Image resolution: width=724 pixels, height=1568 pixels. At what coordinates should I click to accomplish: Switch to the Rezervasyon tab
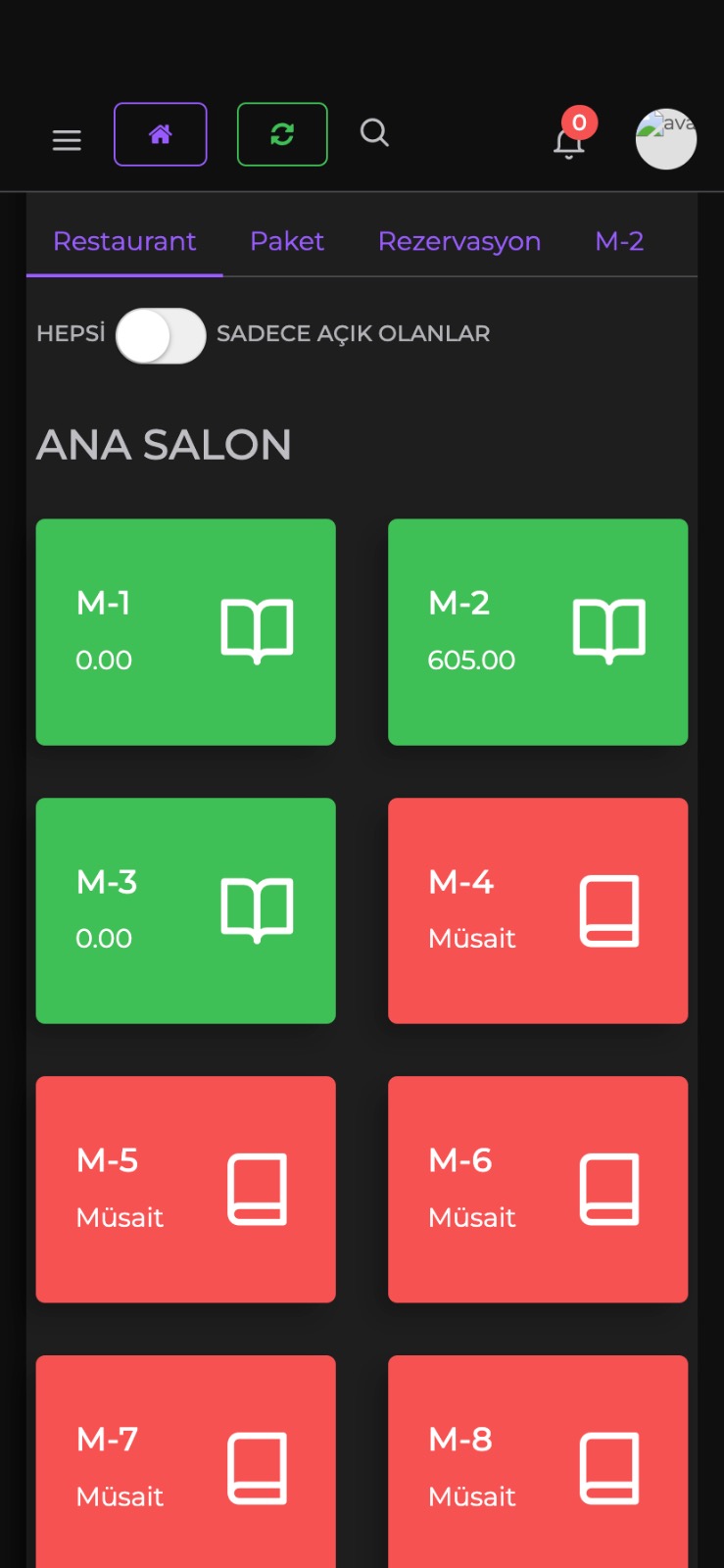(459, 241)
